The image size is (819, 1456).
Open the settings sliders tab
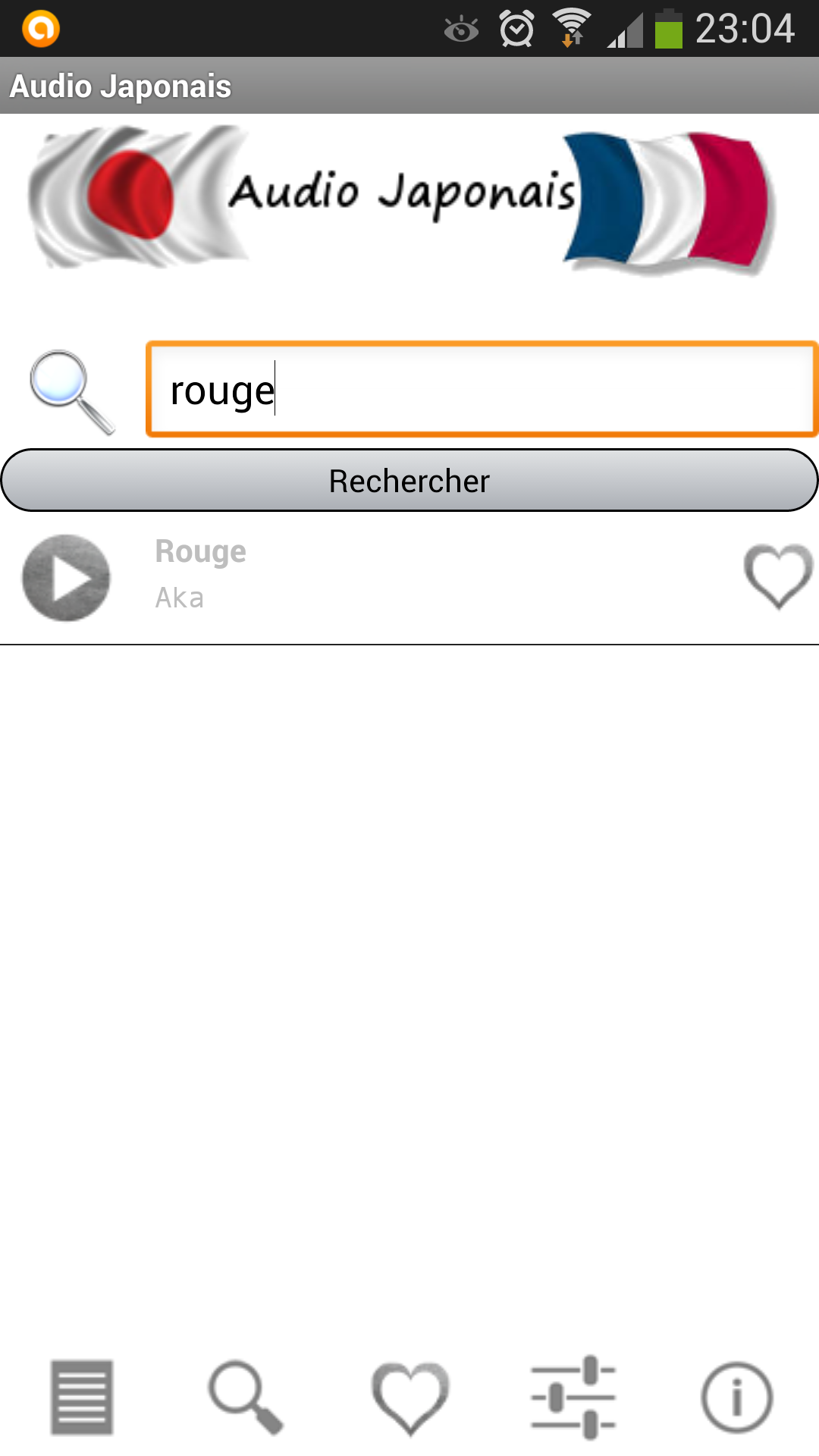pyautogui.click(x=573, y=1397)
